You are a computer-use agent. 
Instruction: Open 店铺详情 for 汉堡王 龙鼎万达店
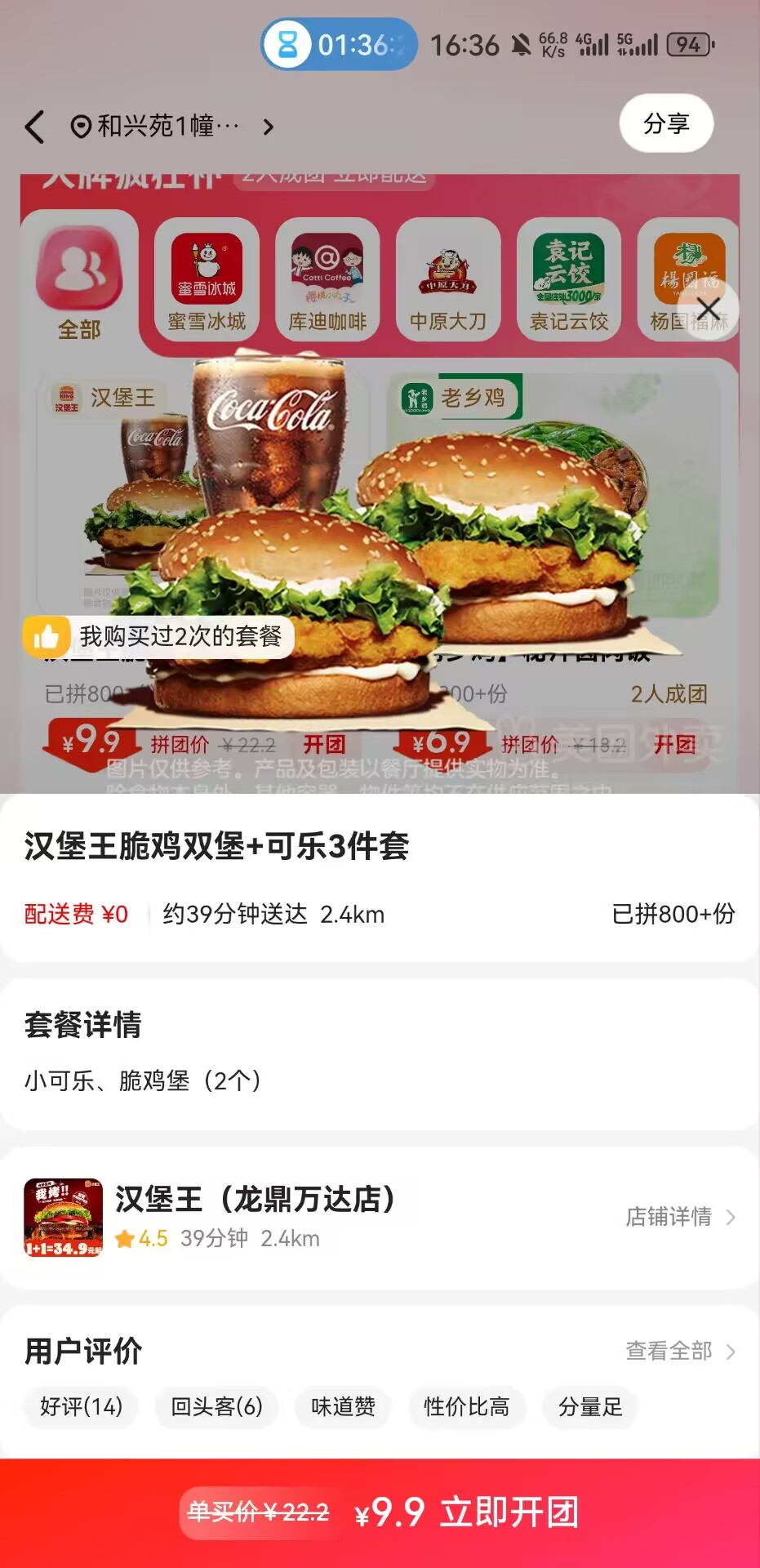(x=680, y=1217)
